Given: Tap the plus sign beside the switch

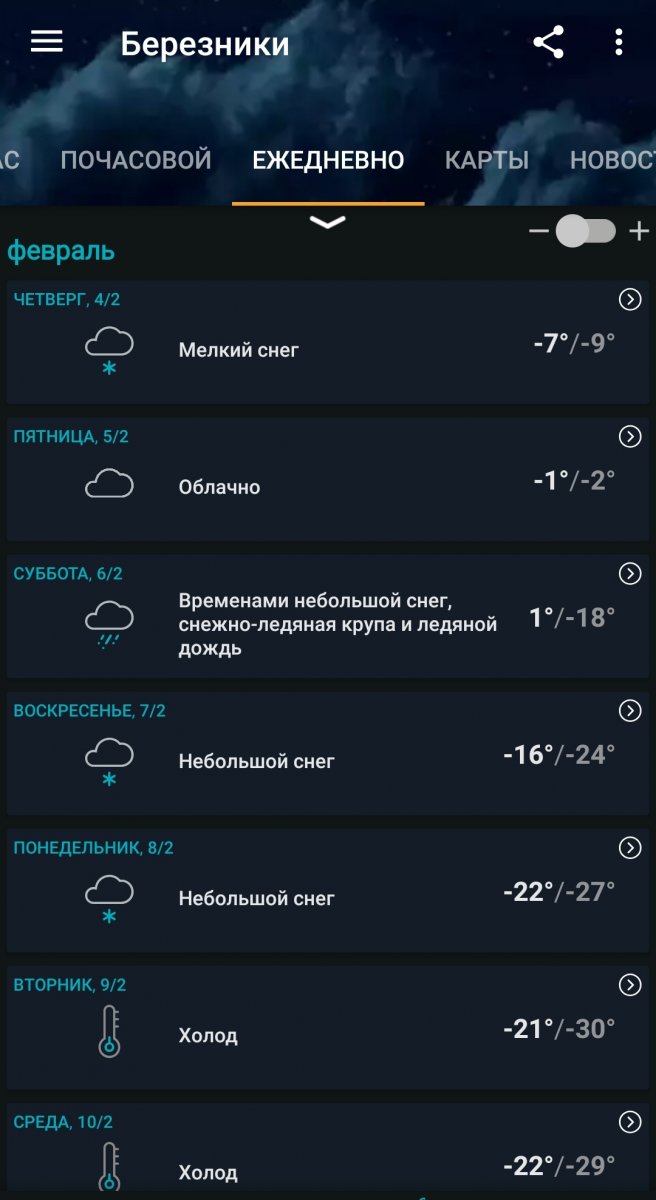Looking at the screenshot, I should click(x=639, y=232).
